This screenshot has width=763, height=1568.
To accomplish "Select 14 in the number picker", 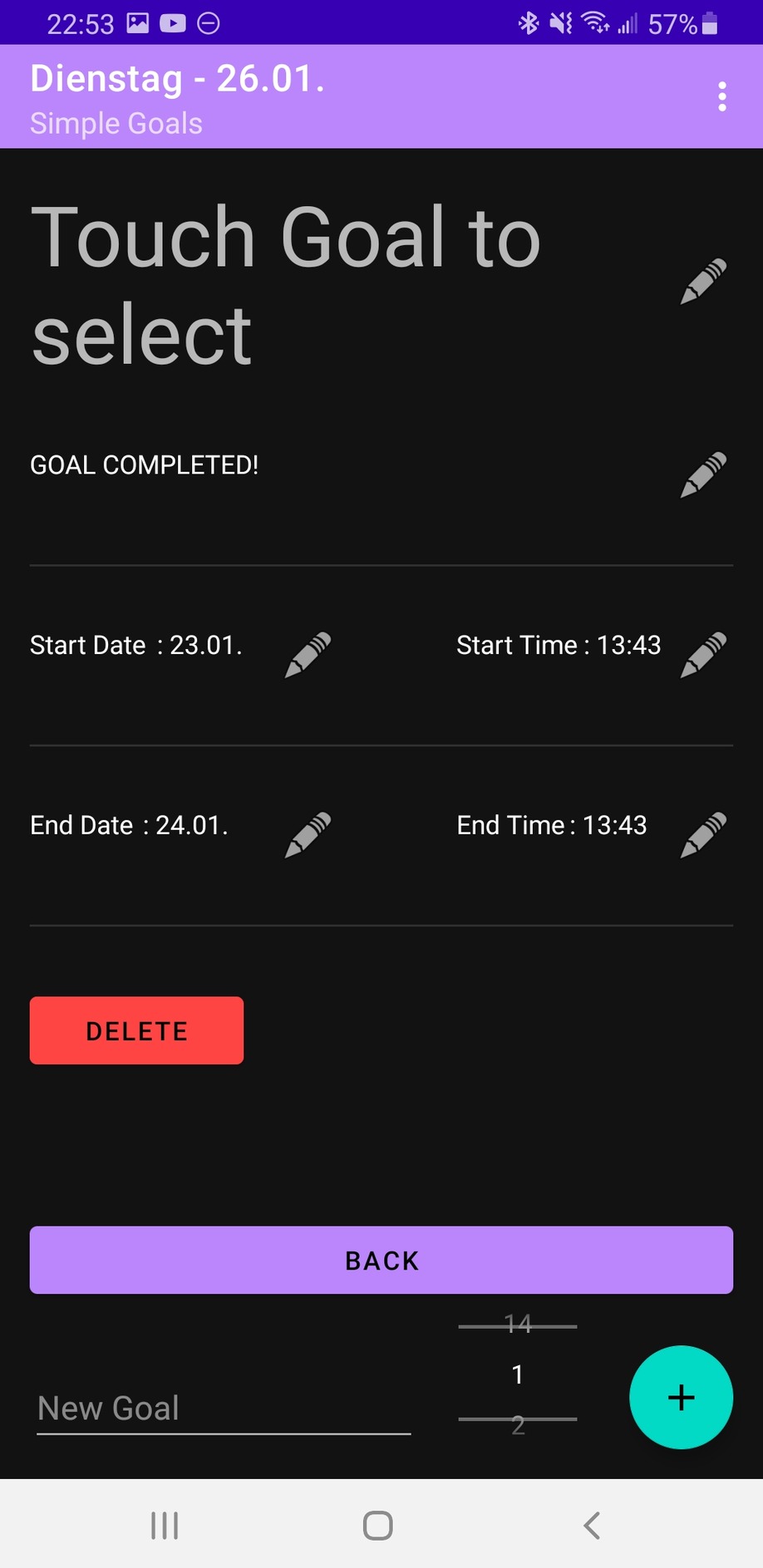I will (518, 1324).
